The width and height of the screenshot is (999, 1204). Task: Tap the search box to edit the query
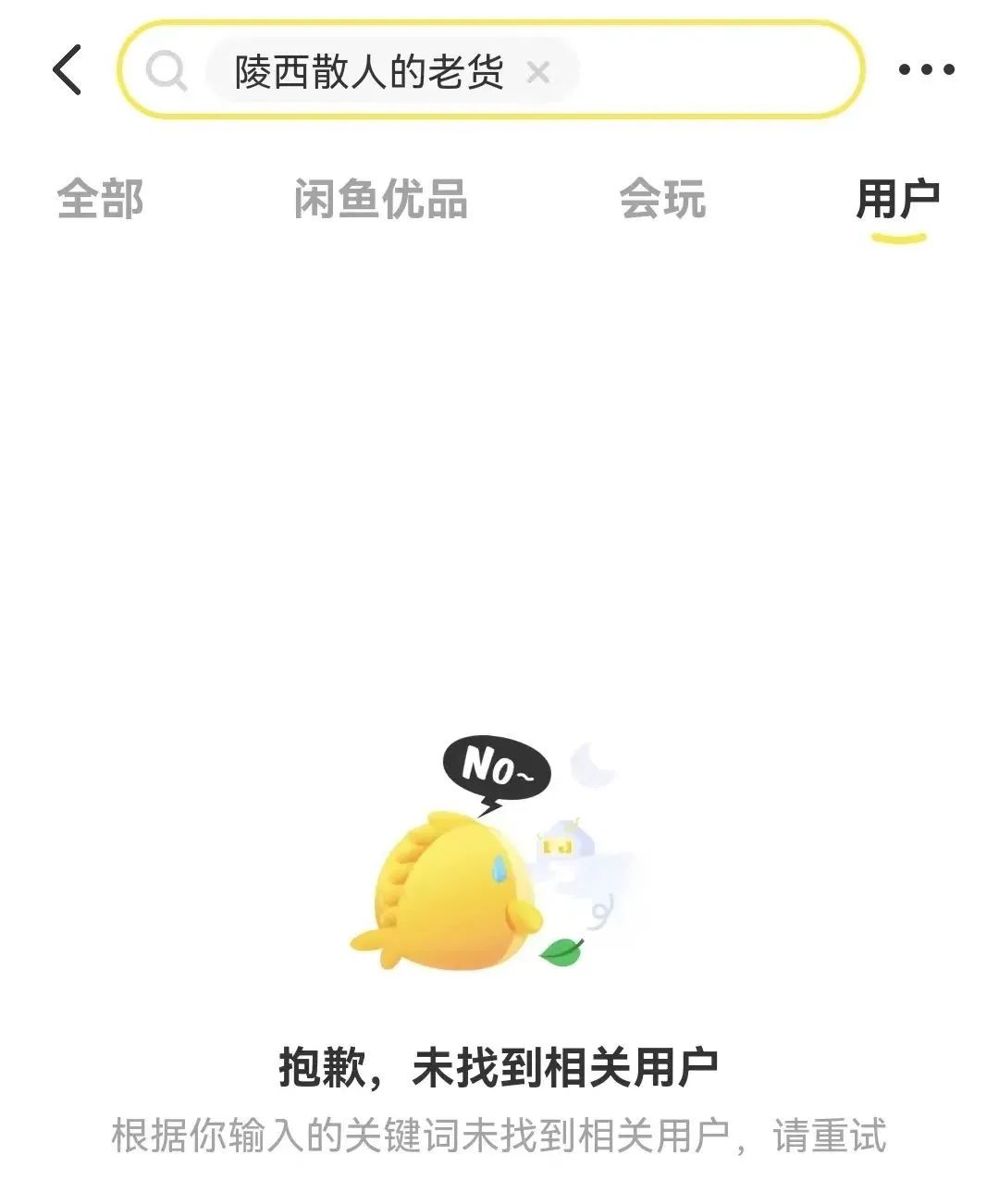pos(712,70)
